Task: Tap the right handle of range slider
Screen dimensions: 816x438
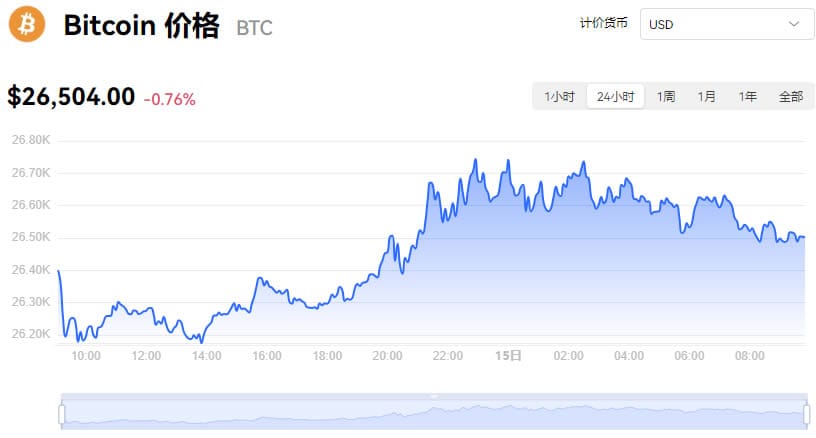Action: click(x=807, y=415)
